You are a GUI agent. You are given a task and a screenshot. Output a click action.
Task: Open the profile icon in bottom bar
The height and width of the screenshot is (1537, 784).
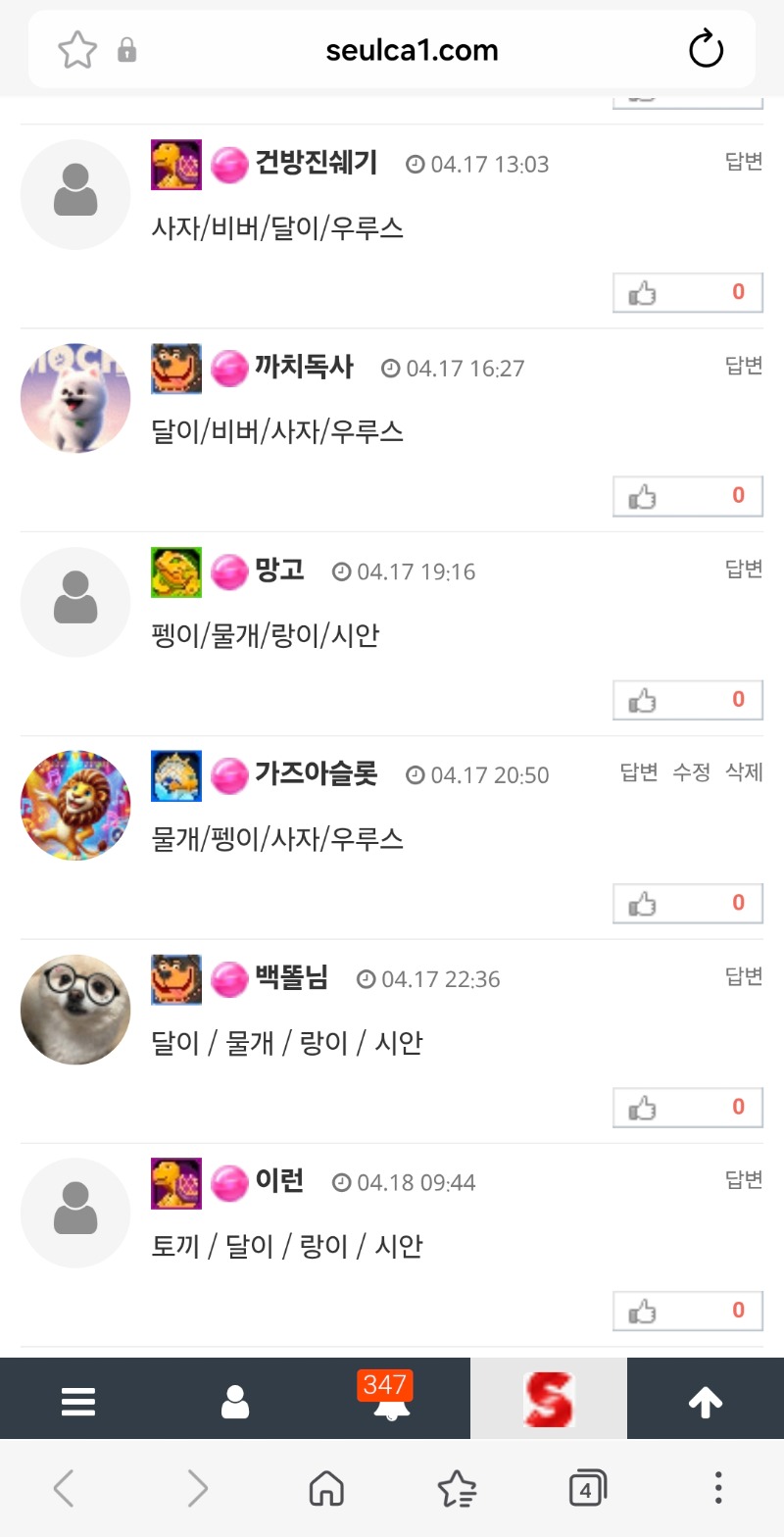[x=235, y=1402]
